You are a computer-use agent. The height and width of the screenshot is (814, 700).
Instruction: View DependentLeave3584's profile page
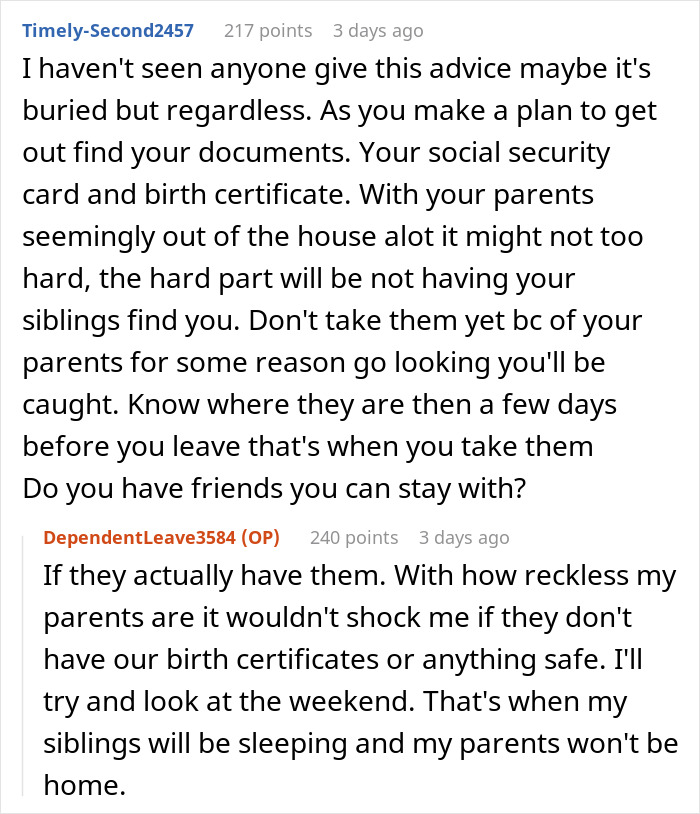coord(141,538)
